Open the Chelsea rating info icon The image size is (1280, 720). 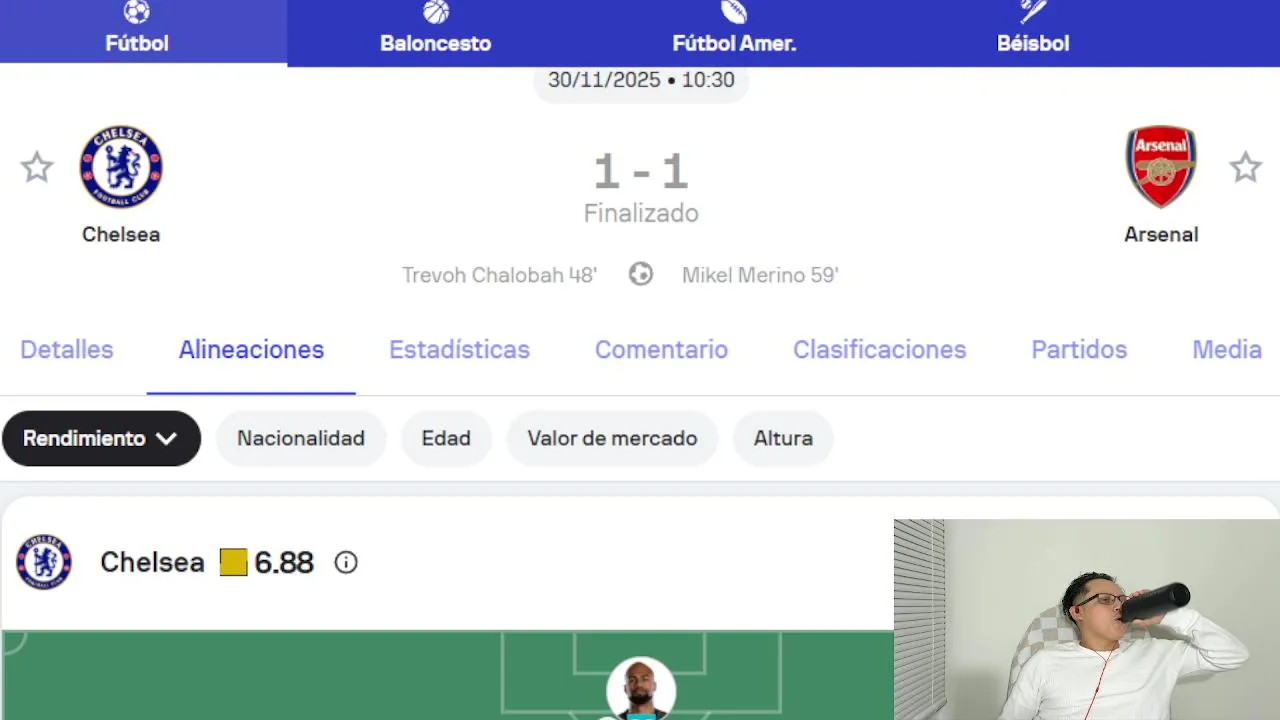coord(346,563)
